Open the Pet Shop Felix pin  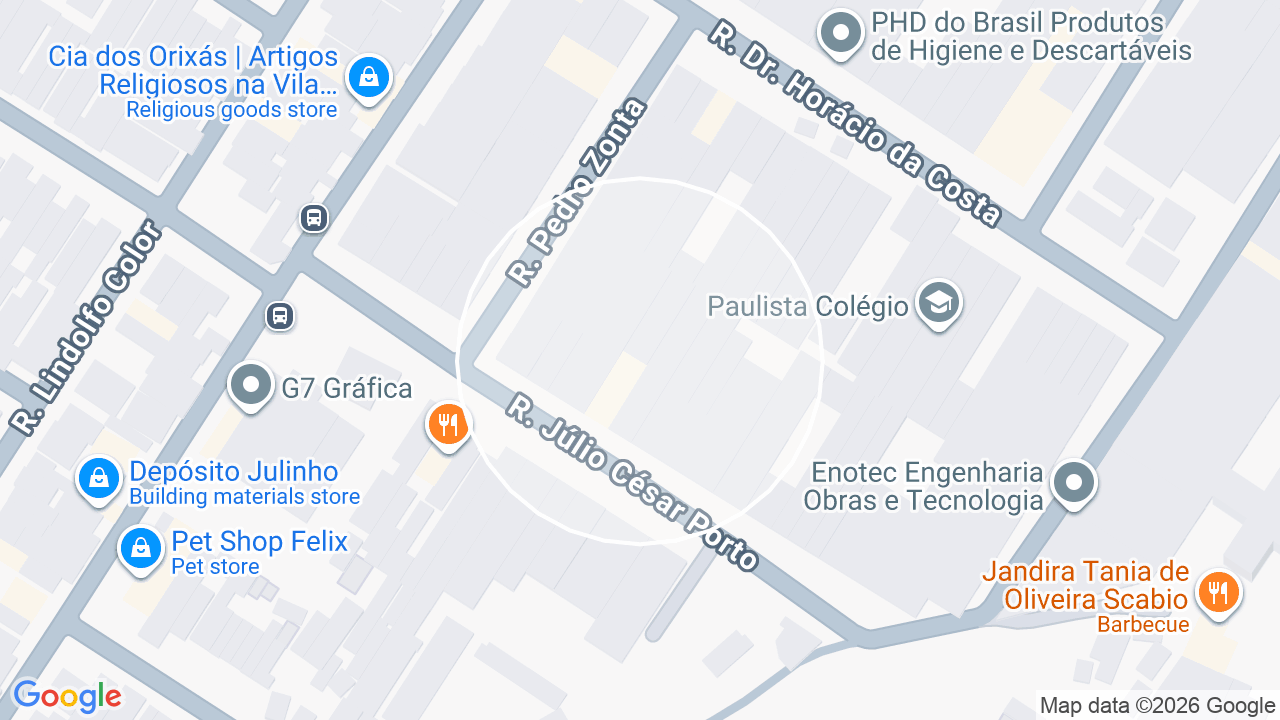(x=140, y=550)
